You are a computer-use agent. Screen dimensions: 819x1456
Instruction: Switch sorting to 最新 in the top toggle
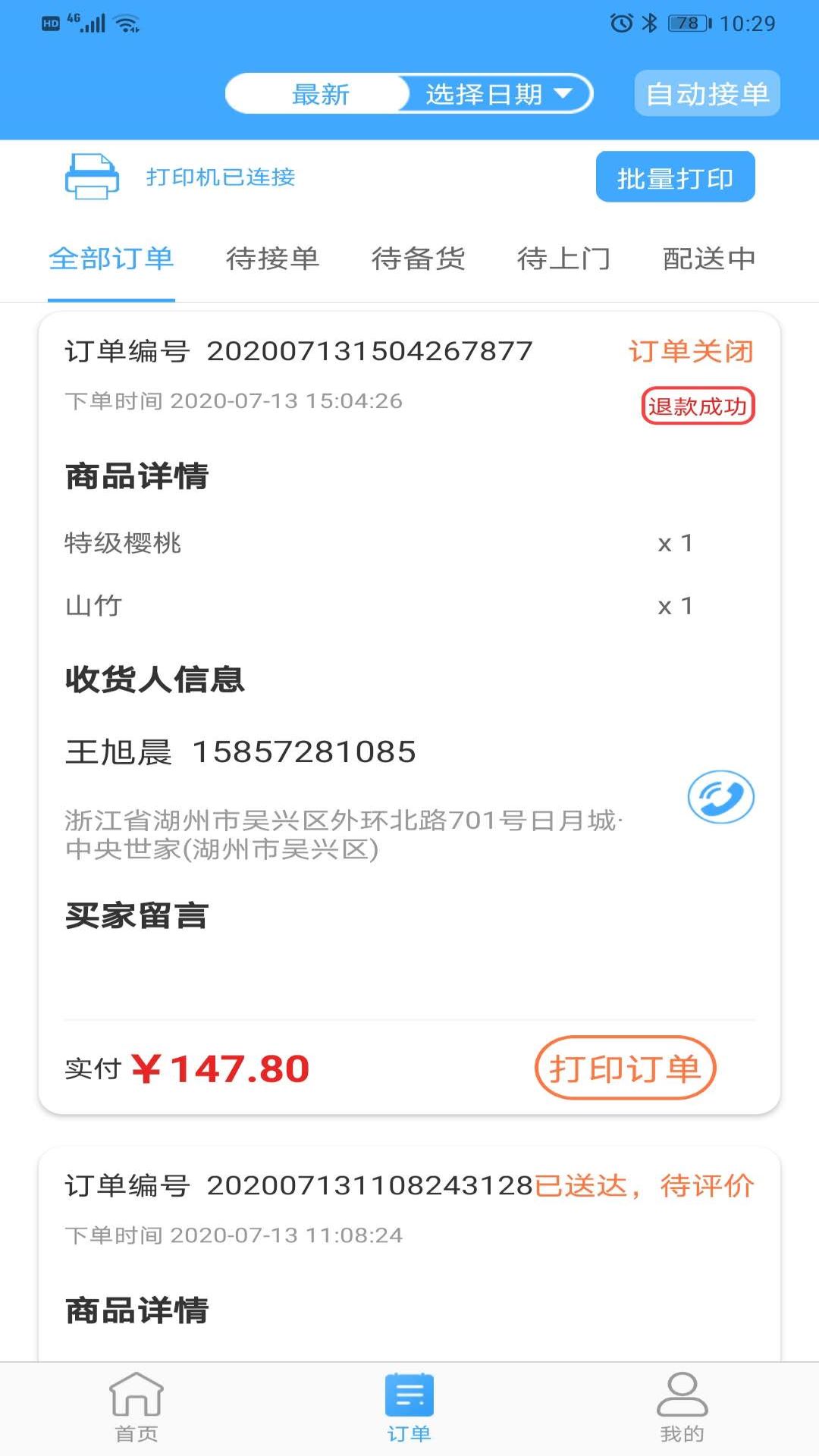click(318, 93)
